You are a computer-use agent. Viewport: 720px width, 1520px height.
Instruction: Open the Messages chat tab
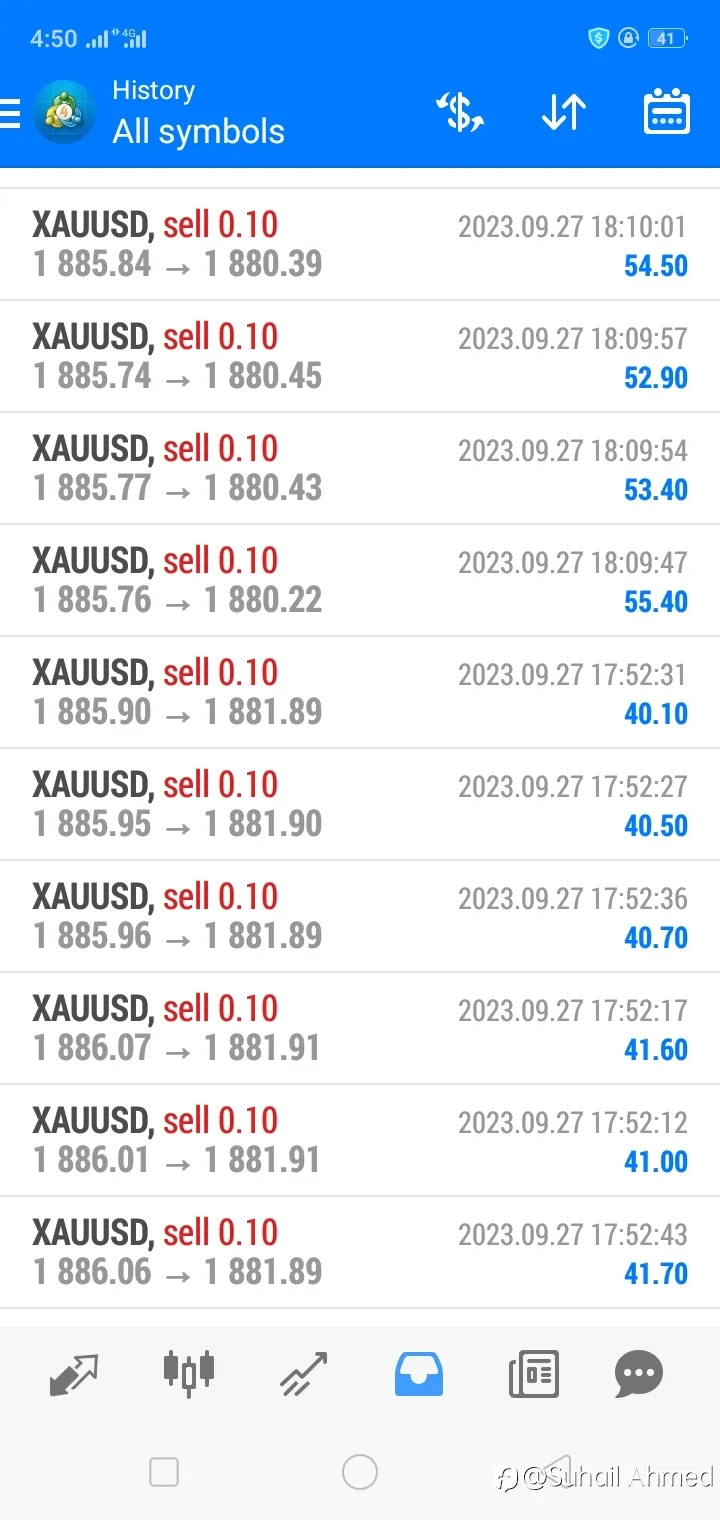tap(639, 1374)
